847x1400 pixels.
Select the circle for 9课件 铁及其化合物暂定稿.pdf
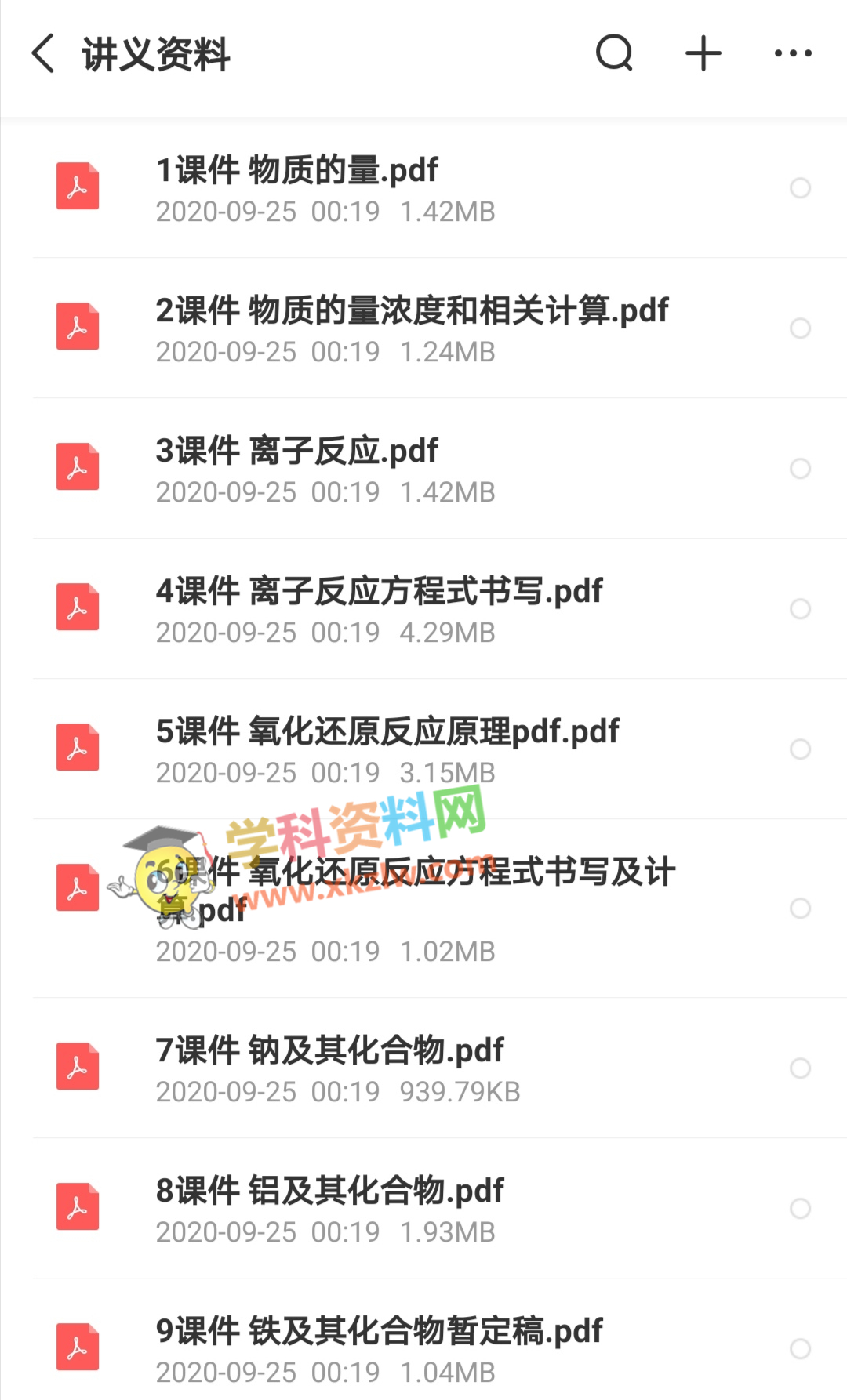(800, 1349)
